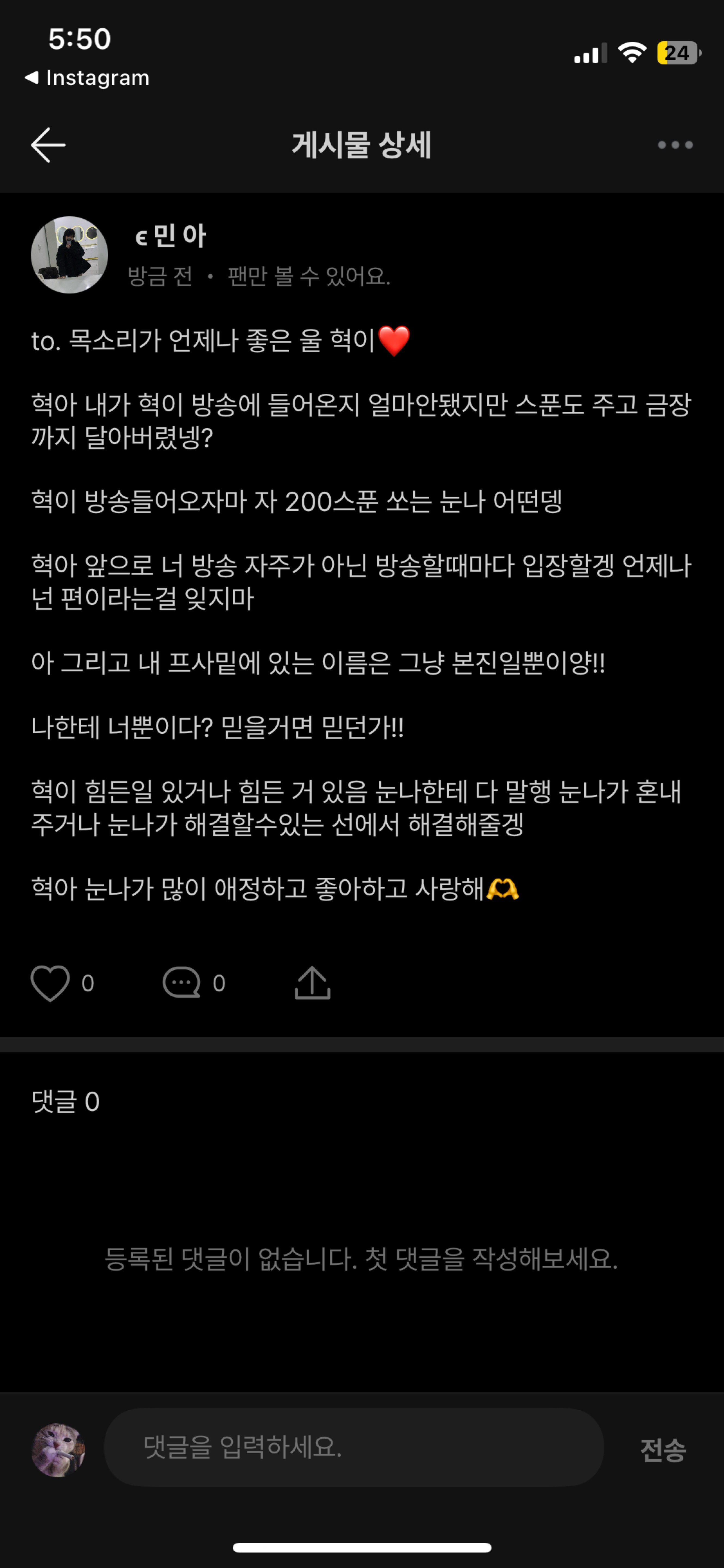Tap the 전송 send button

pyautogui.click(x=663, y=1449)
